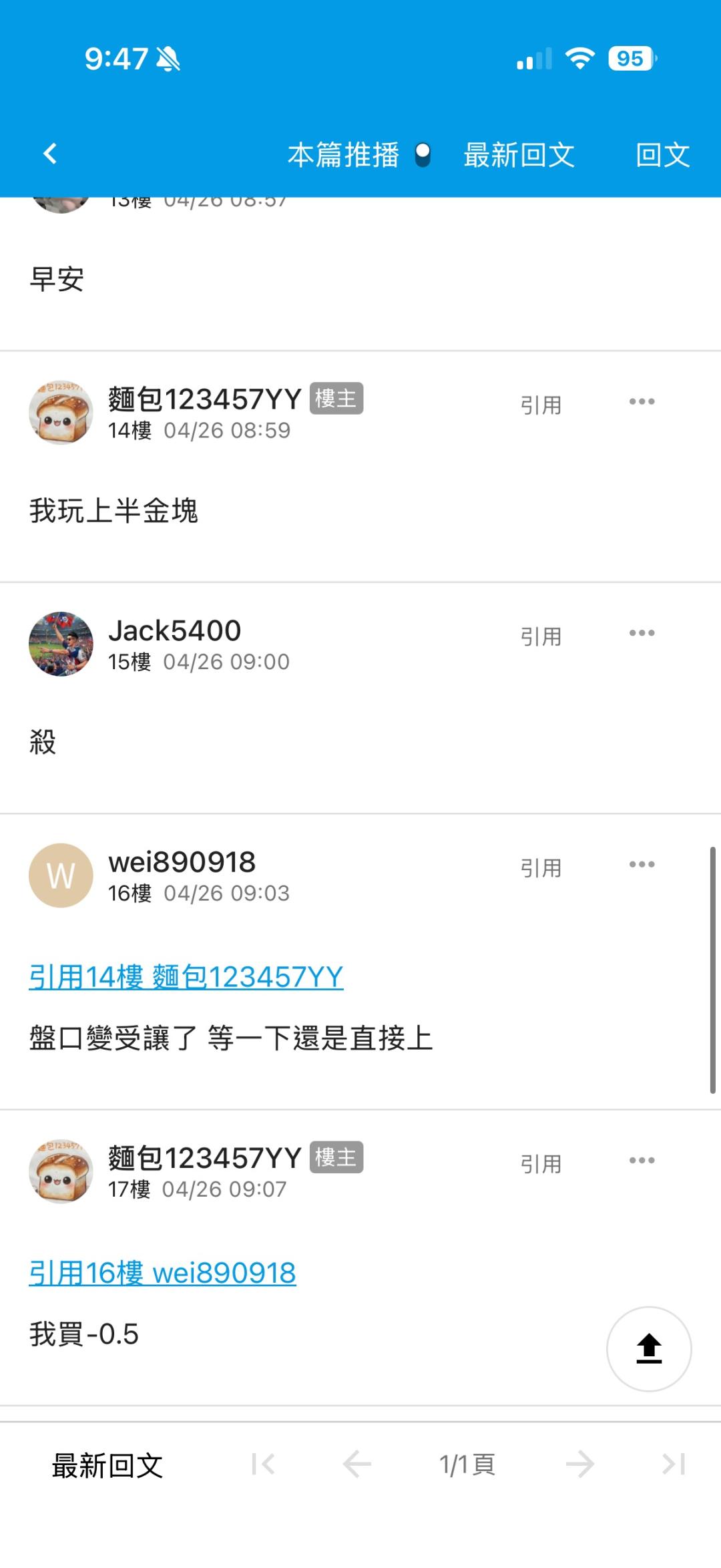The height and width of the screenshot is (1568, 721).
Task: Open 回文 to write a reply
Action: click(662, 155)
